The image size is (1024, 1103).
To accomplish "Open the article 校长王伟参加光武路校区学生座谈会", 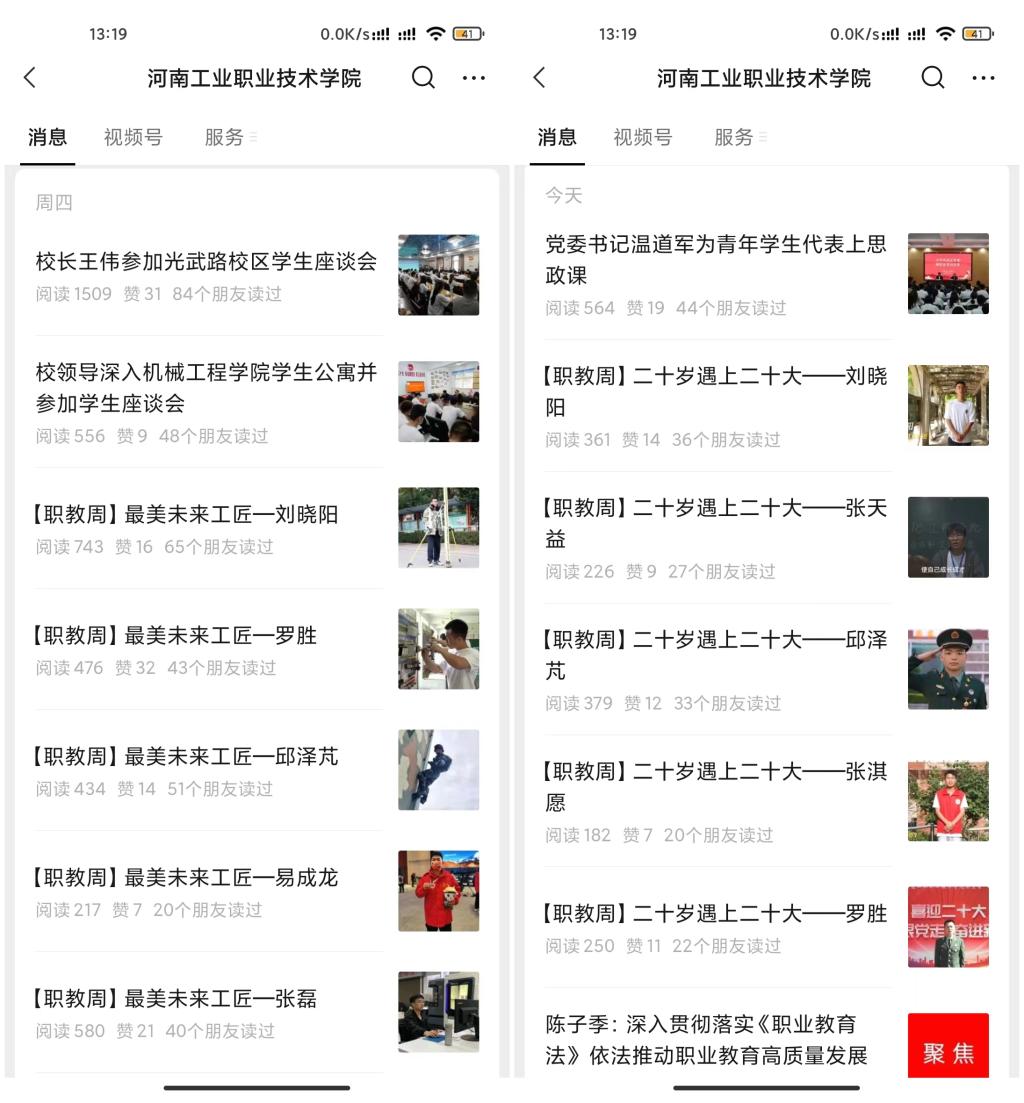I will (206, 262).
